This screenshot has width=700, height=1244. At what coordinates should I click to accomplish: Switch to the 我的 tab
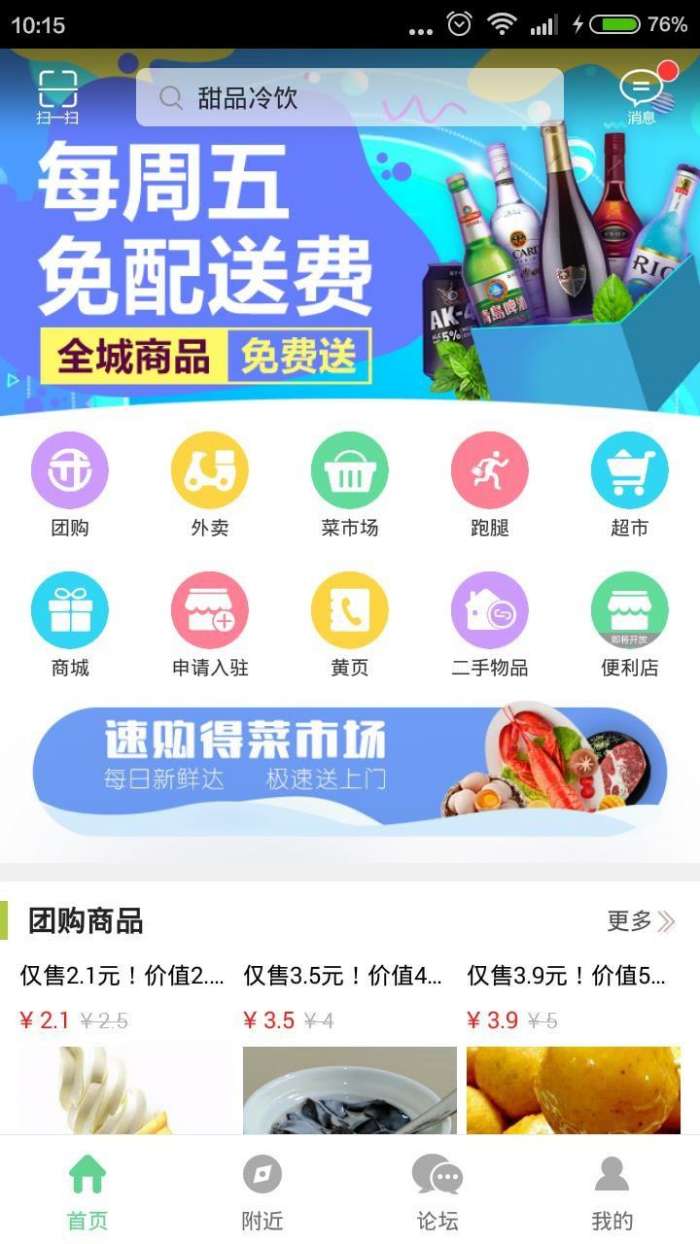tap(612, 1192)
